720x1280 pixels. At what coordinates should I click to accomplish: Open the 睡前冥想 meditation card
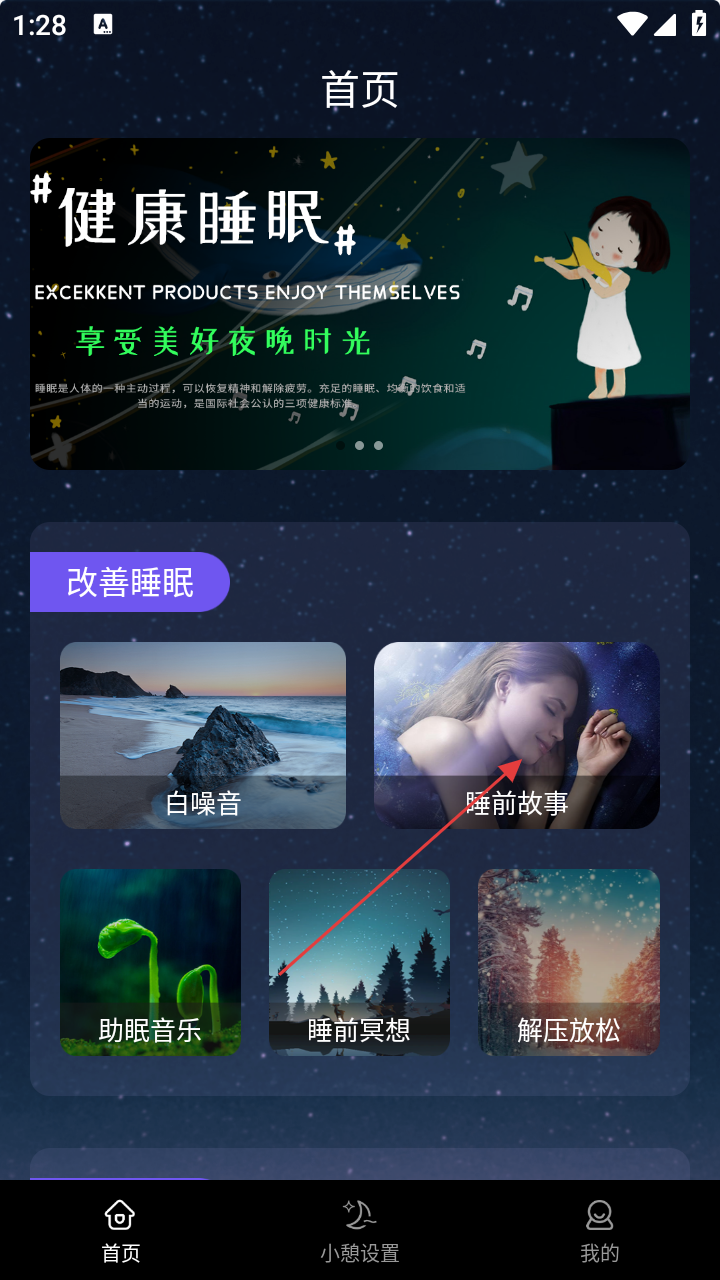click(359, 961)
